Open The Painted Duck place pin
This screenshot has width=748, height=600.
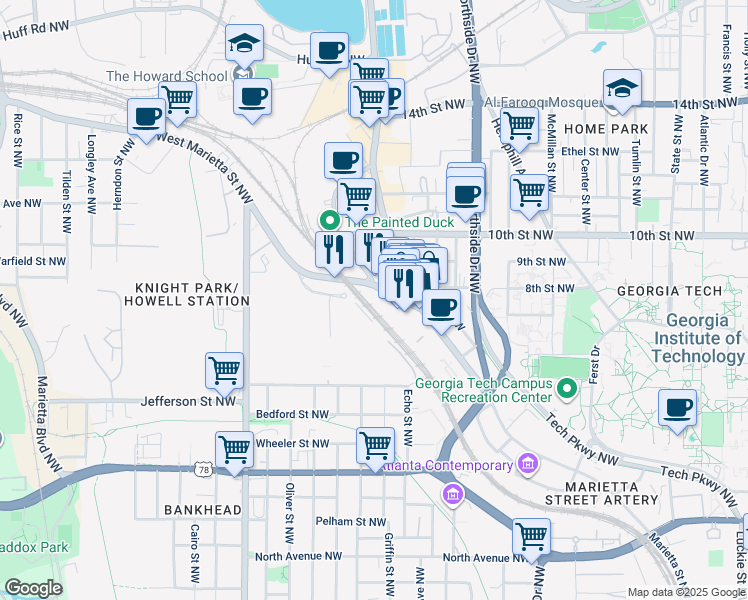click(328, 221)
